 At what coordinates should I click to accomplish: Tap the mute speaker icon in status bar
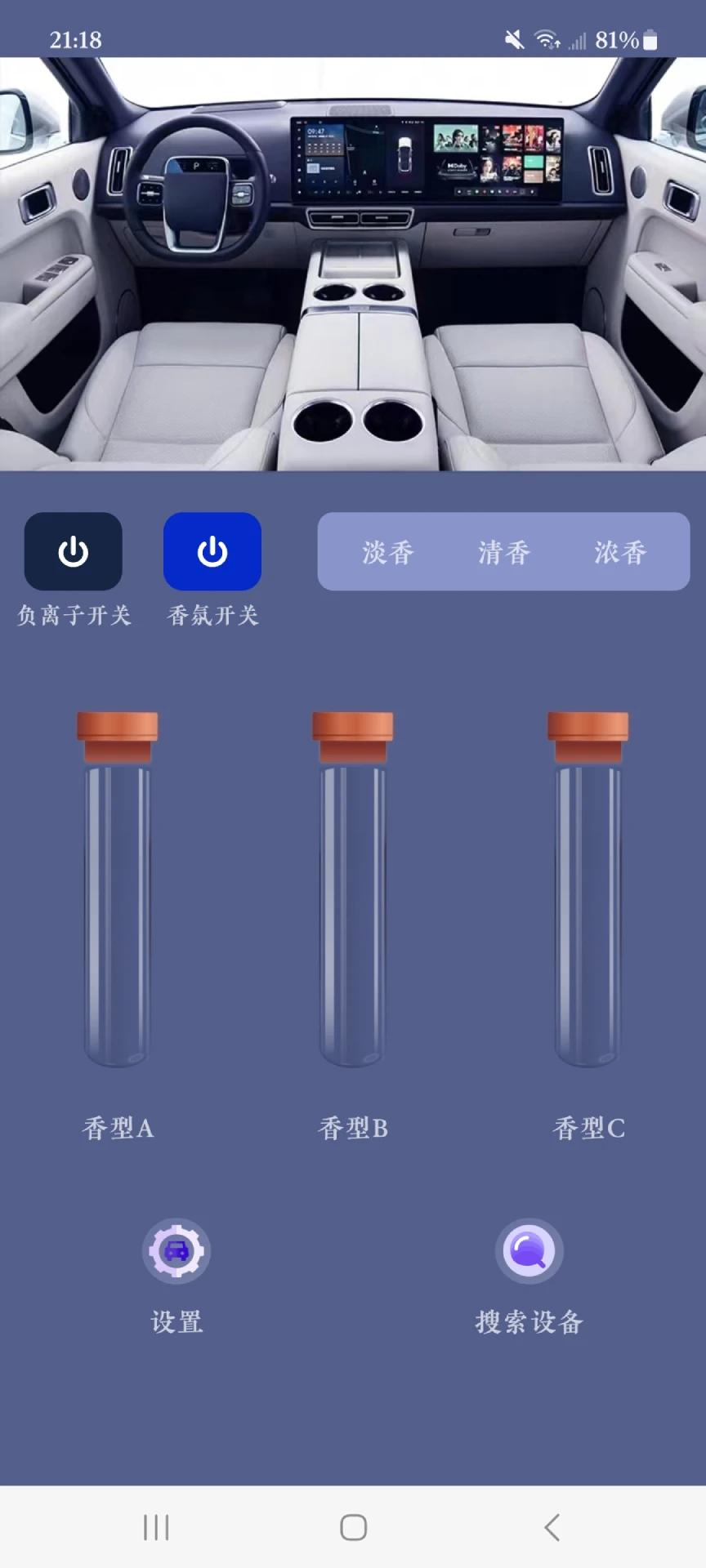pos(514,40)
